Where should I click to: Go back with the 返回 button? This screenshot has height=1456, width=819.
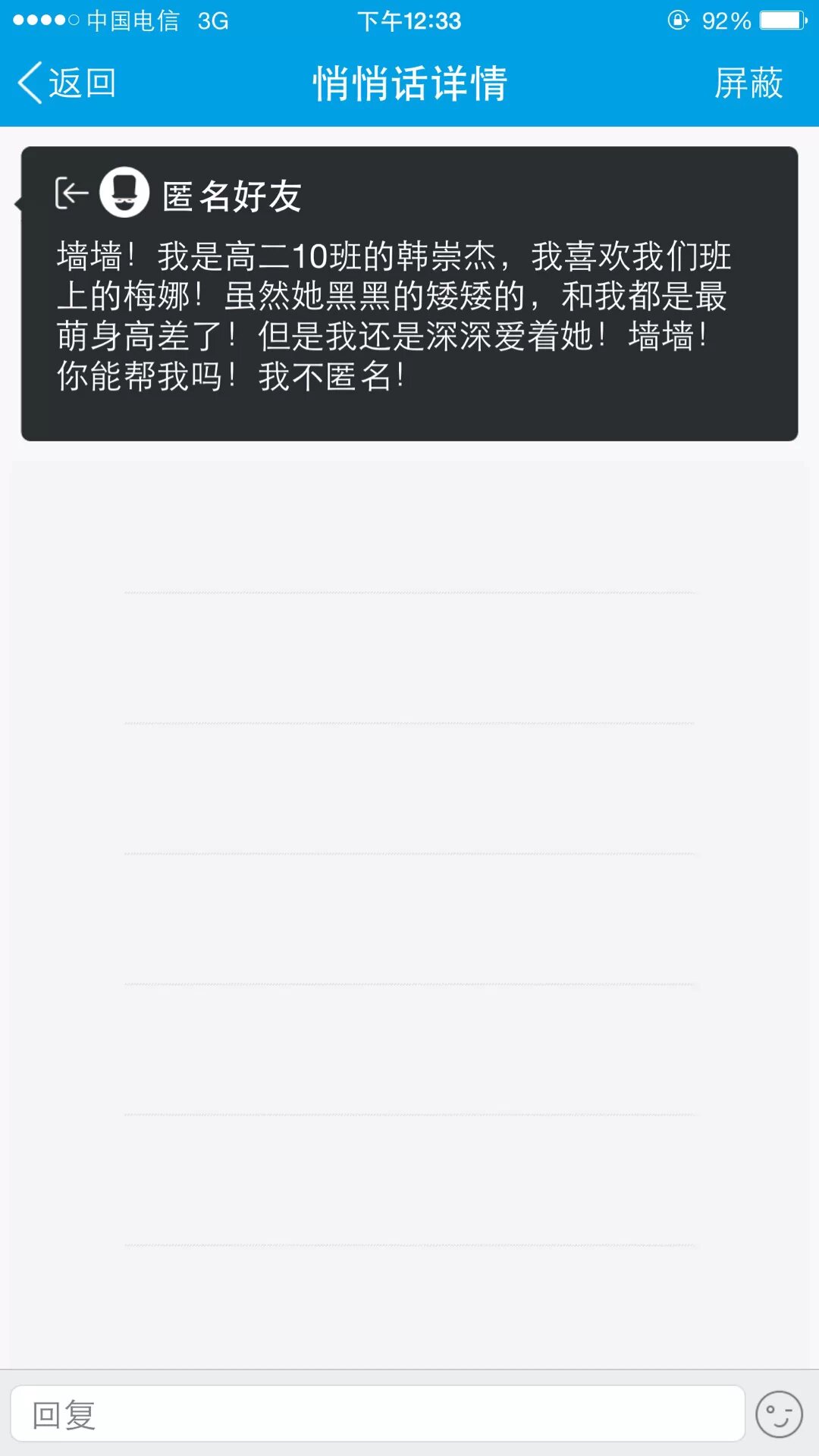(x=67, y=83)
